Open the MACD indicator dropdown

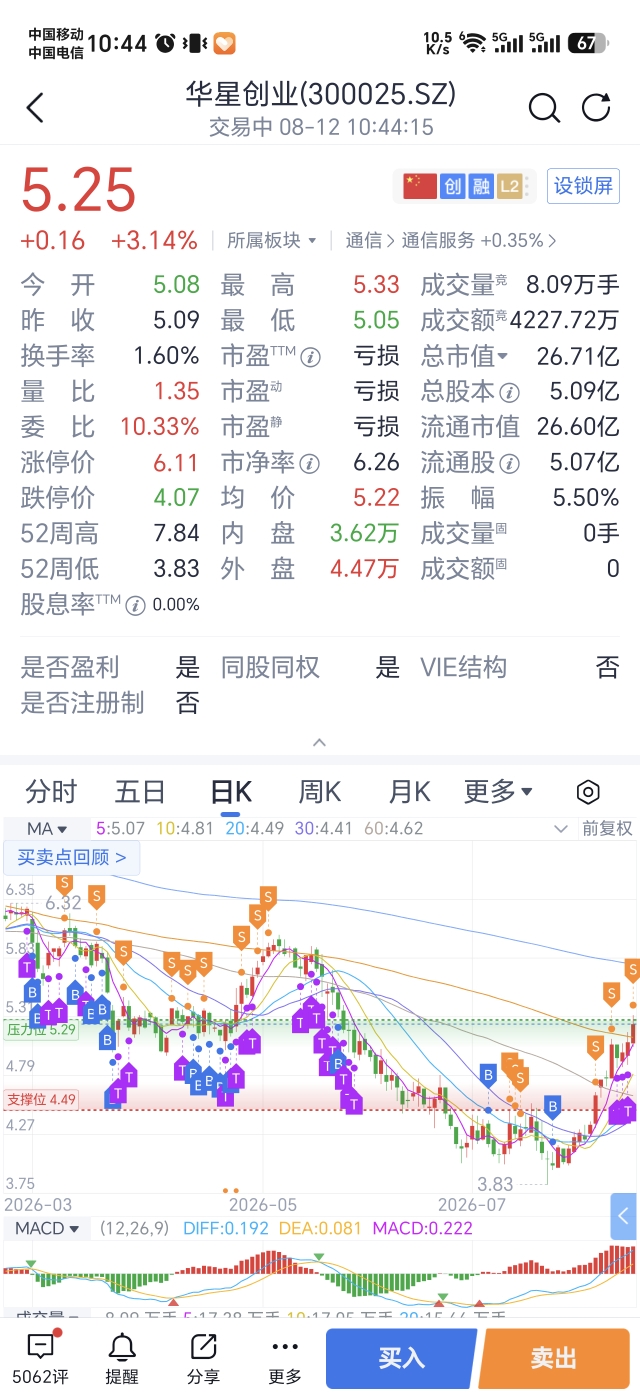pyautogui.click(x=47, y=1228)
